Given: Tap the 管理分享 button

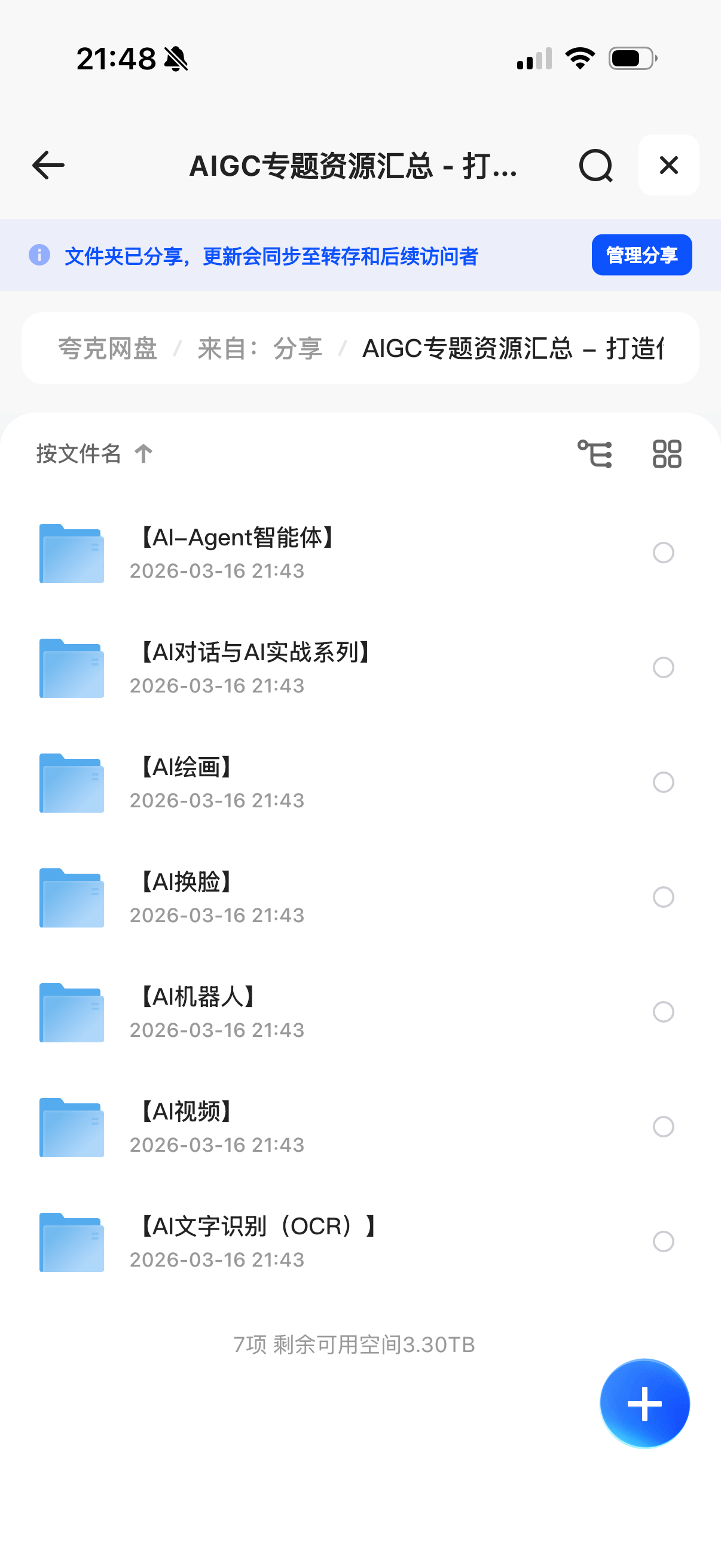Looking at the screenshot, I should pos(641,255).
